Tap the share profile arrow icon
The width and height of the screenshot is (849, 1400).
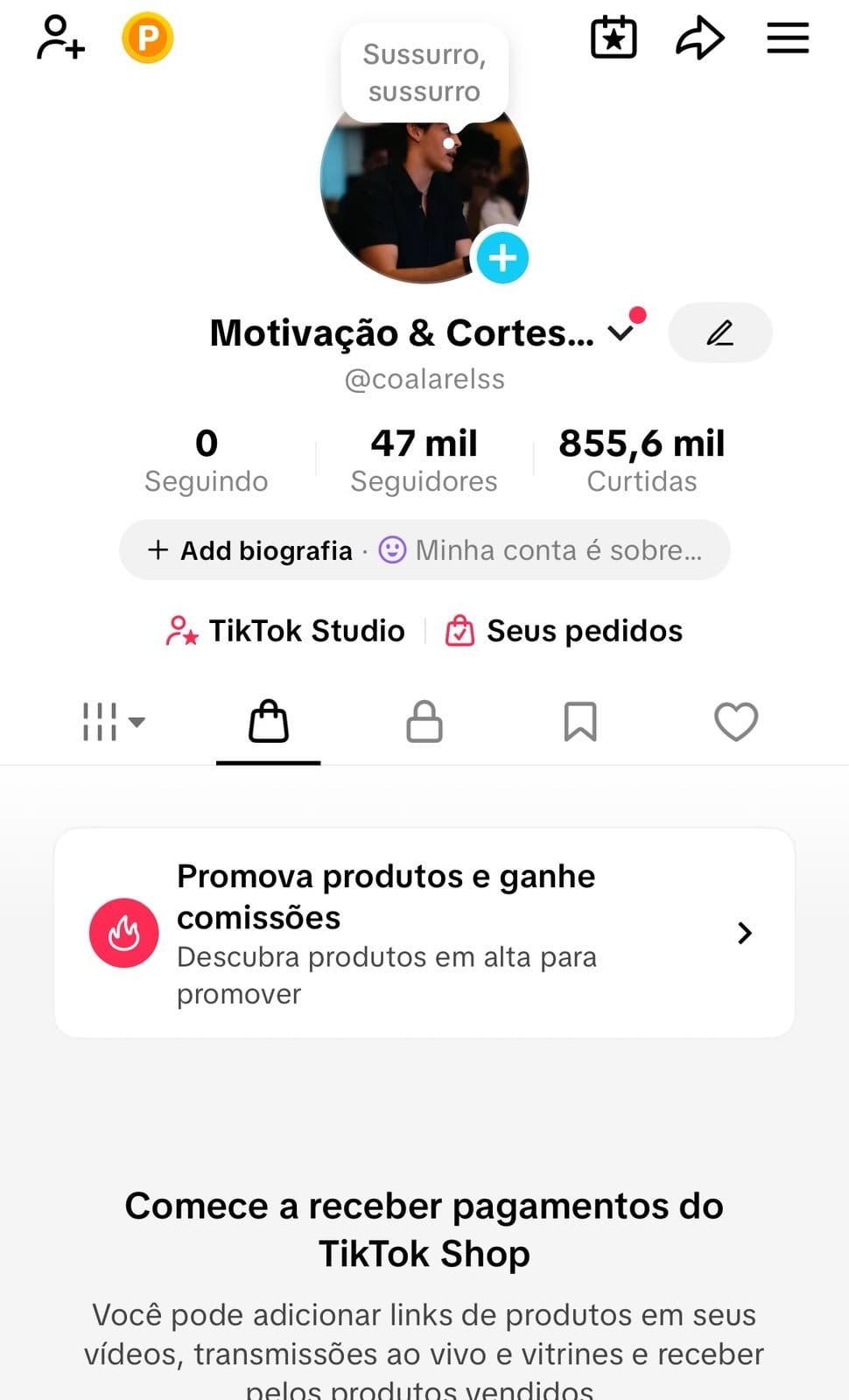click(698, 37)
